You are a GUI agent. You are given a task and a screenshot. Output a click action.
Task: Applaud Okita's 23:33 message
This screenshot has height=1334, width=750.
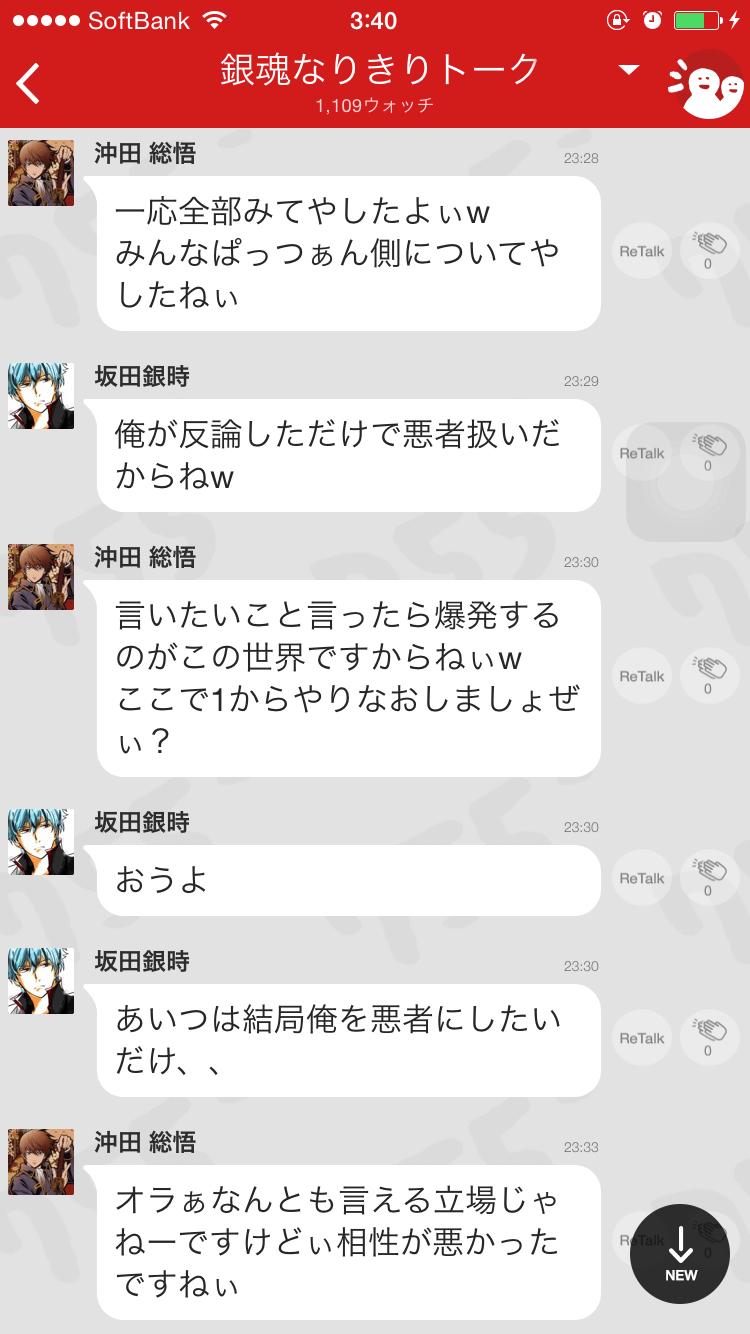pos(709,1240)
